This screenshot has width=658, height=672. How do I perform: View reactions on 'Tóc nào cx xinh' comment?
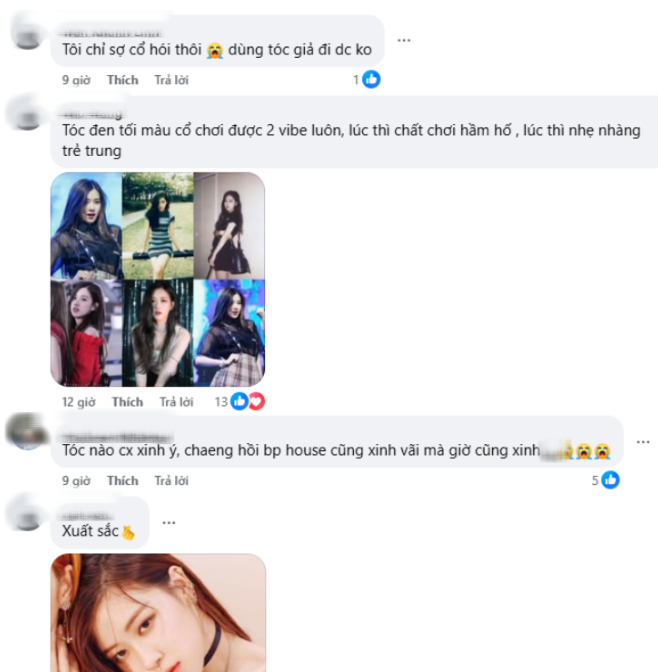pyautogui.click(x=606, y=481)
